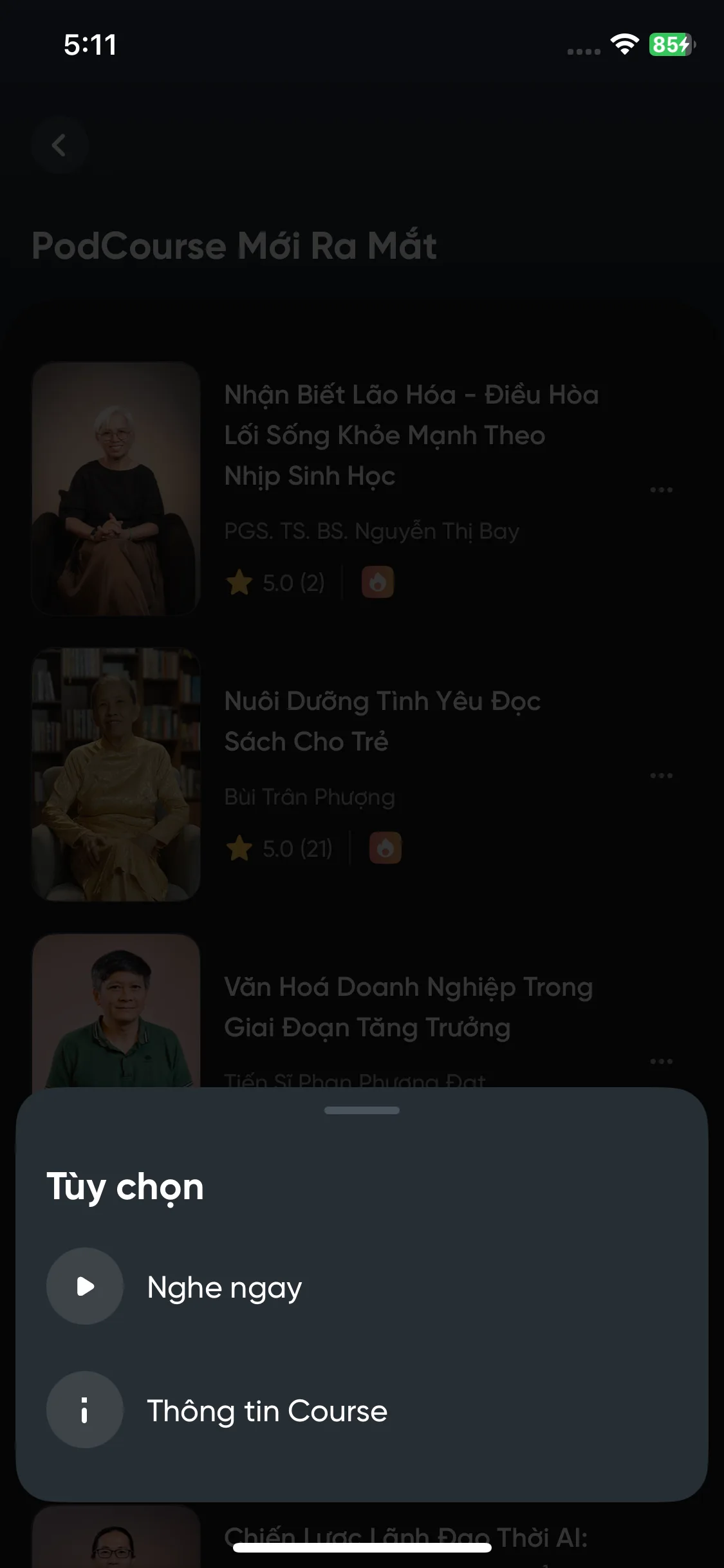724x1568 pixels.
Task: Tap the fire badge on Nhận Biết Lão Hóa course
Action: click(x=378, y=581)
